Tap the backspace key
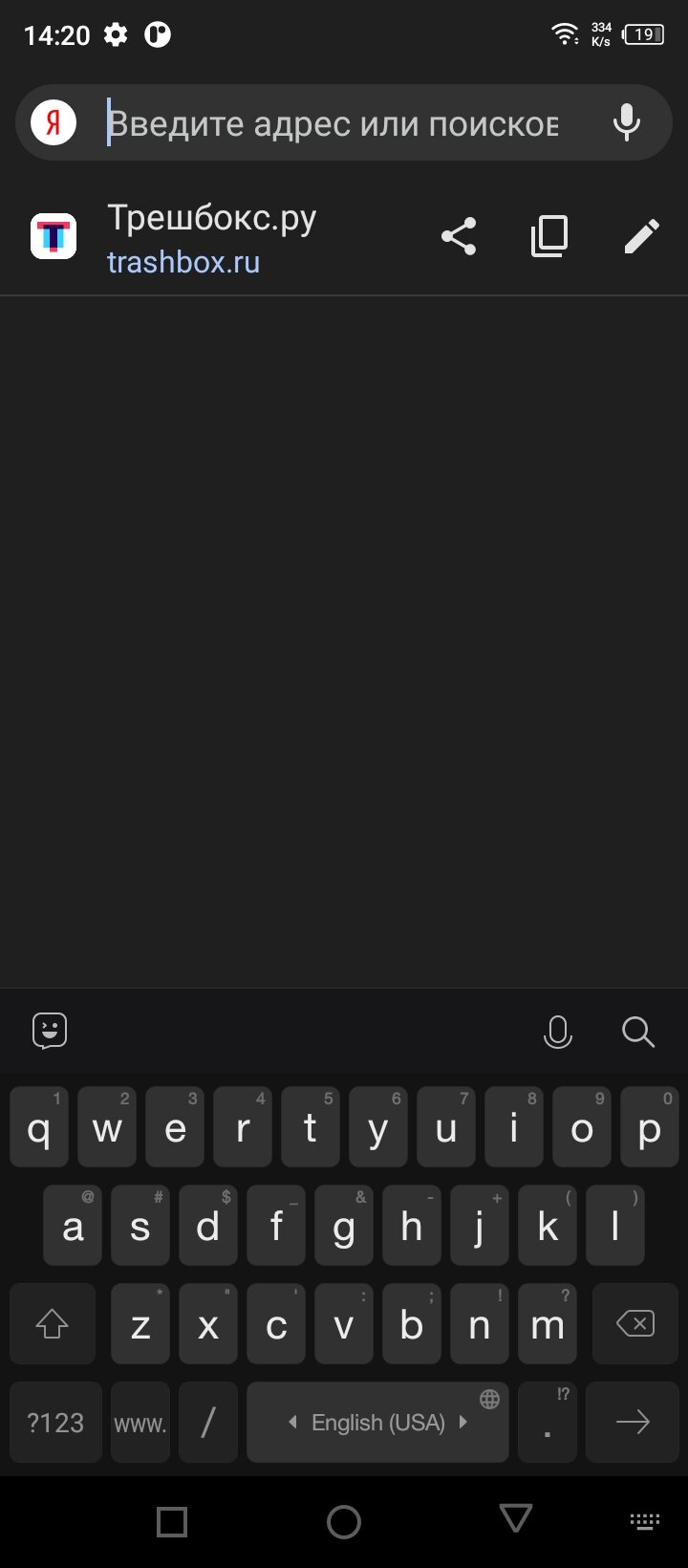This screenshot has height=1568, width=688. [x=635, y=1324]
